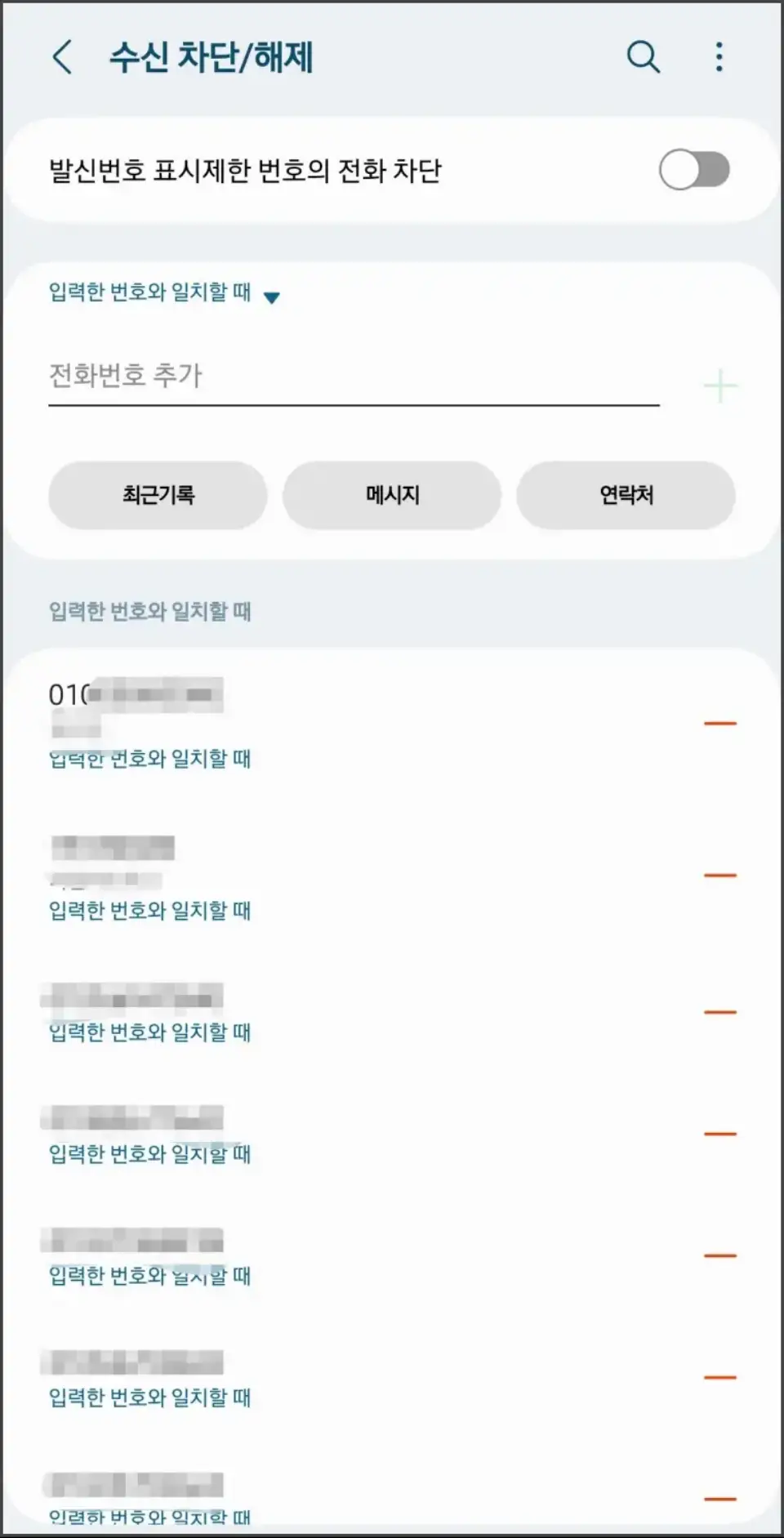This screenshot has width=784, height=1538.
Task: Tap the 메시지 messages button
Action: coord(392,495)
